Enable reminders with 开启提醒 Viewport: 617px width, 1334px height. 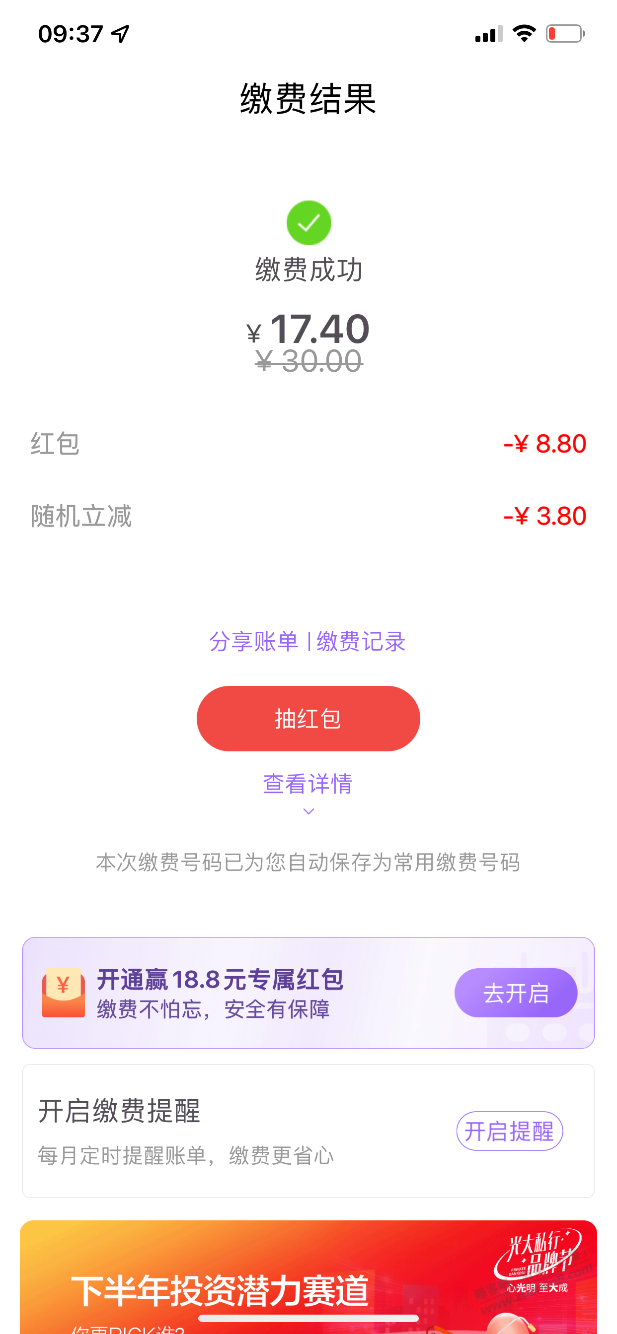509,1131
